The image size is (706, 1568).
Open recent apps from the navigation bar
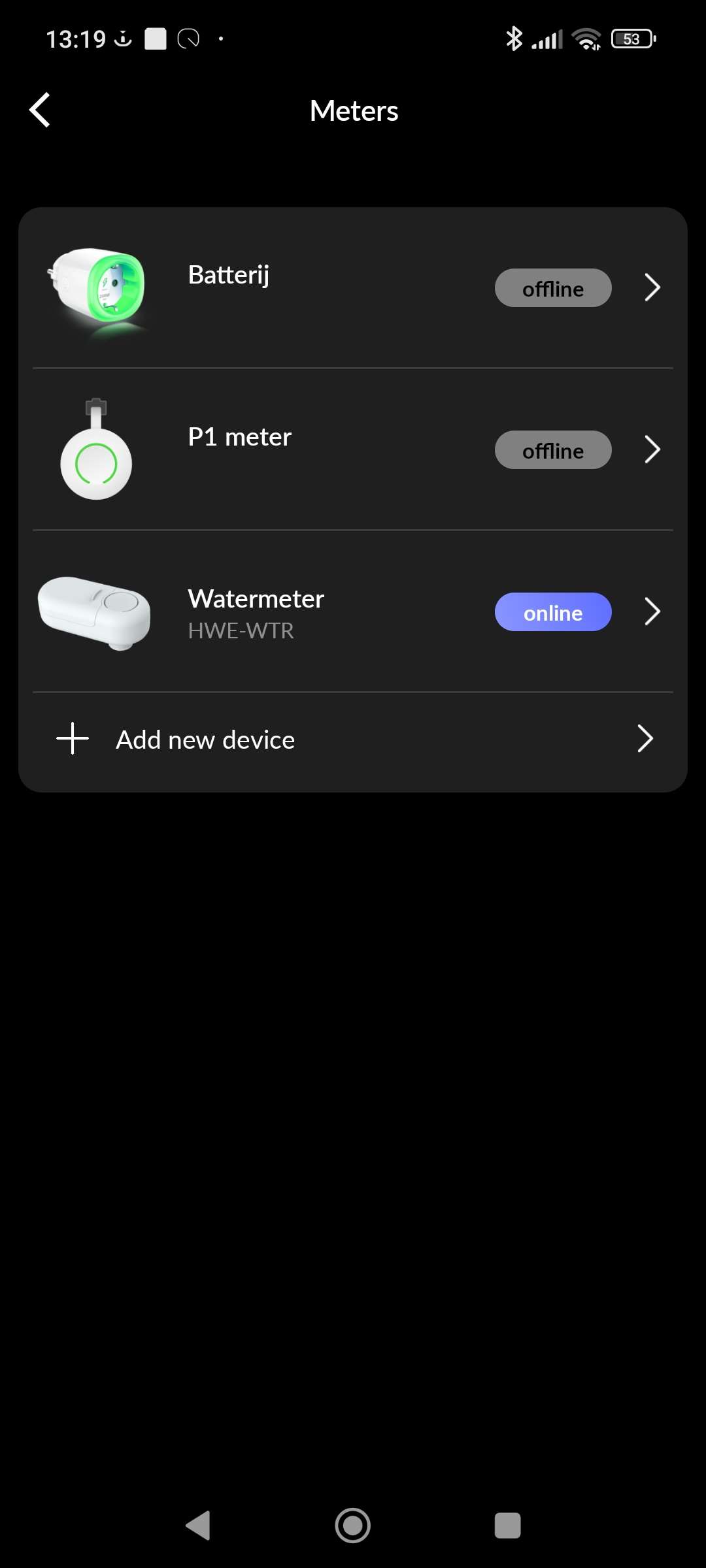tap(507, 1526)
